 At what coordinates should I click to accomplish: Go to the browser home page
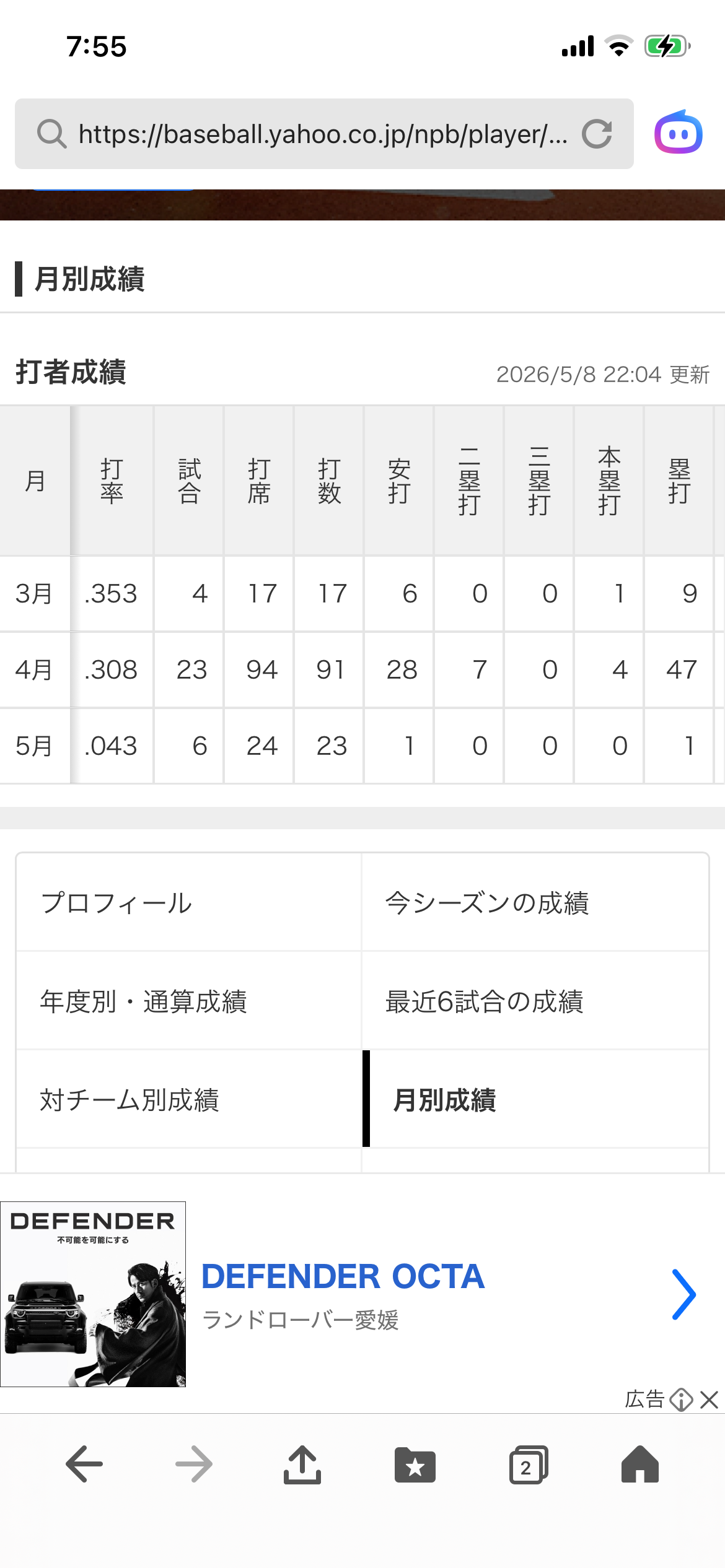pos(640,1465)
